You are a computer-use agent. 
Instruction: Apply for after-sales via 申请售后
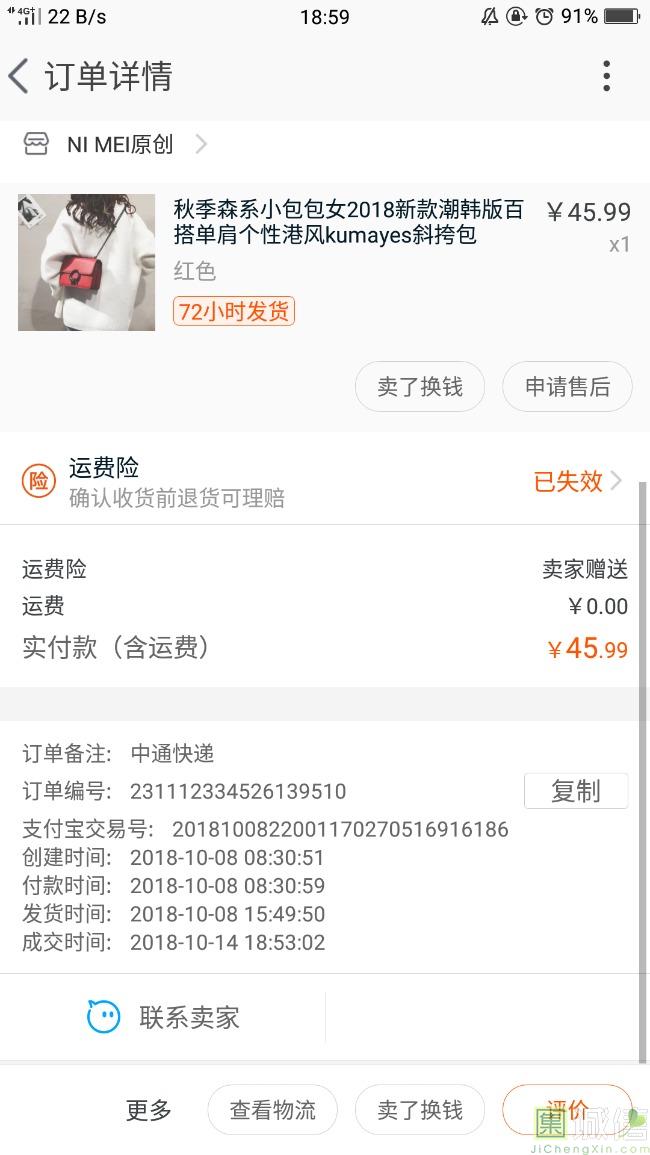click(568, 387)
